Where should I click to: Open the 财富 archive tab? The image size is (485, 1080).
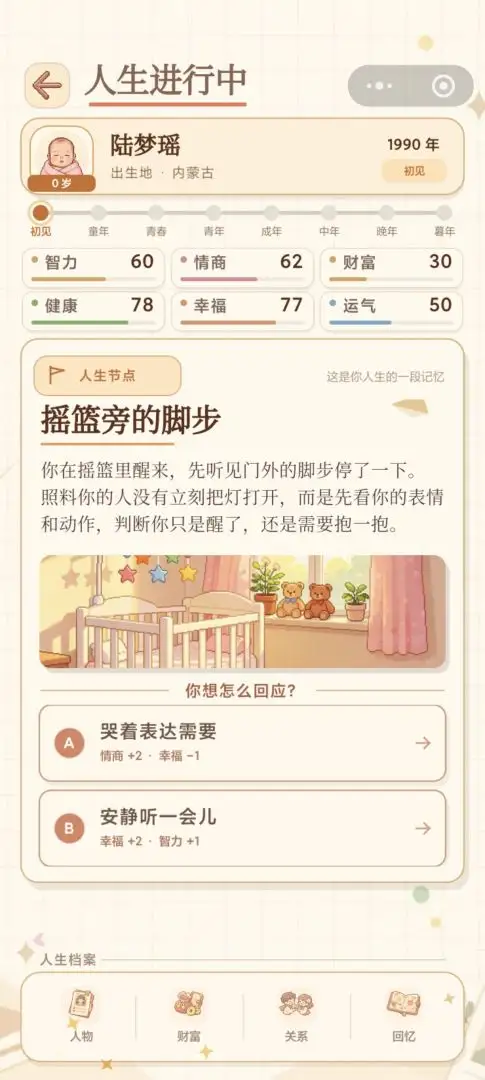tap(189, 1016)
